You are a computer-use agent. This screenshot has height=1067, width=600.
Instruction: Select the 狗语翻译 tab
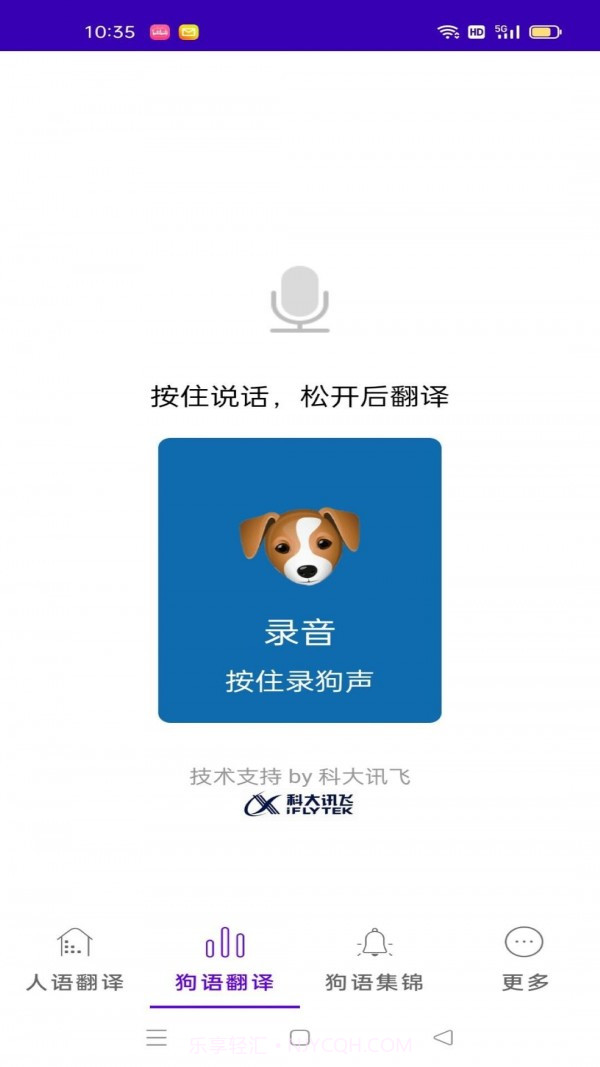[225, 960]
